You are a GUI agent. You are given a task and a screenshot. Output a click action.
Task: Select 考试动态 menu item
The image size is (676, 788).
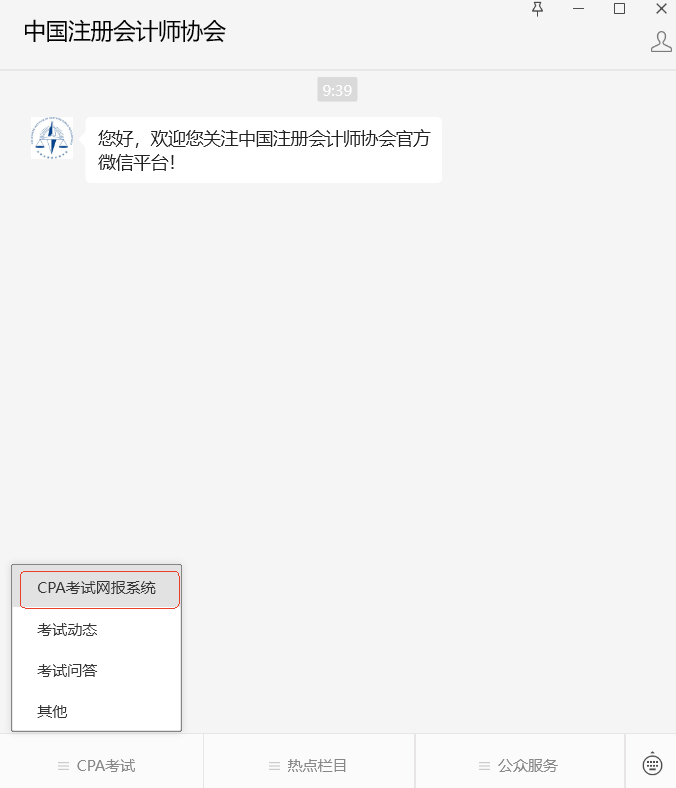coord(67,630)
